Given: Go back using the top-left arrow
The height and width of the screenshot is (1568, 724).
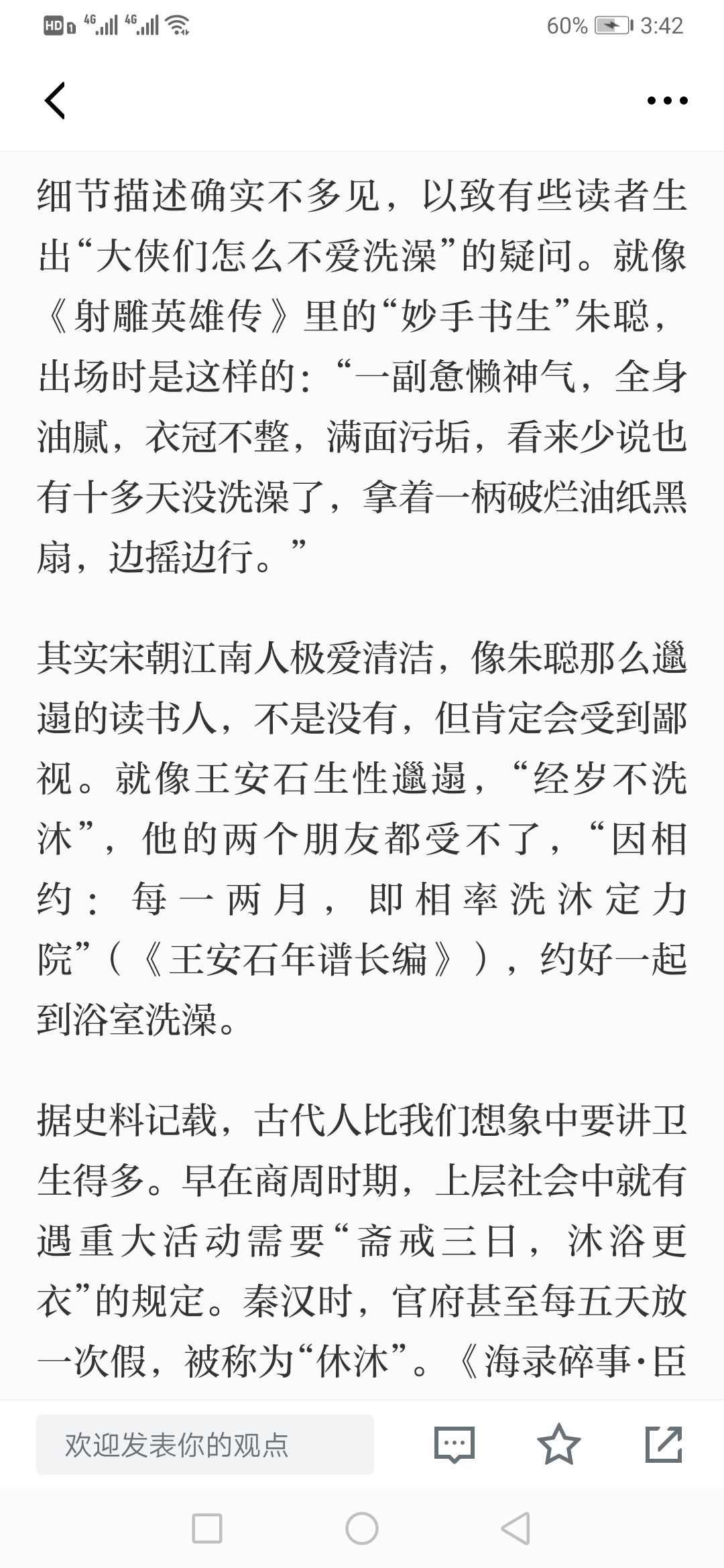Looking at the screenshot, I should point(55,101).
